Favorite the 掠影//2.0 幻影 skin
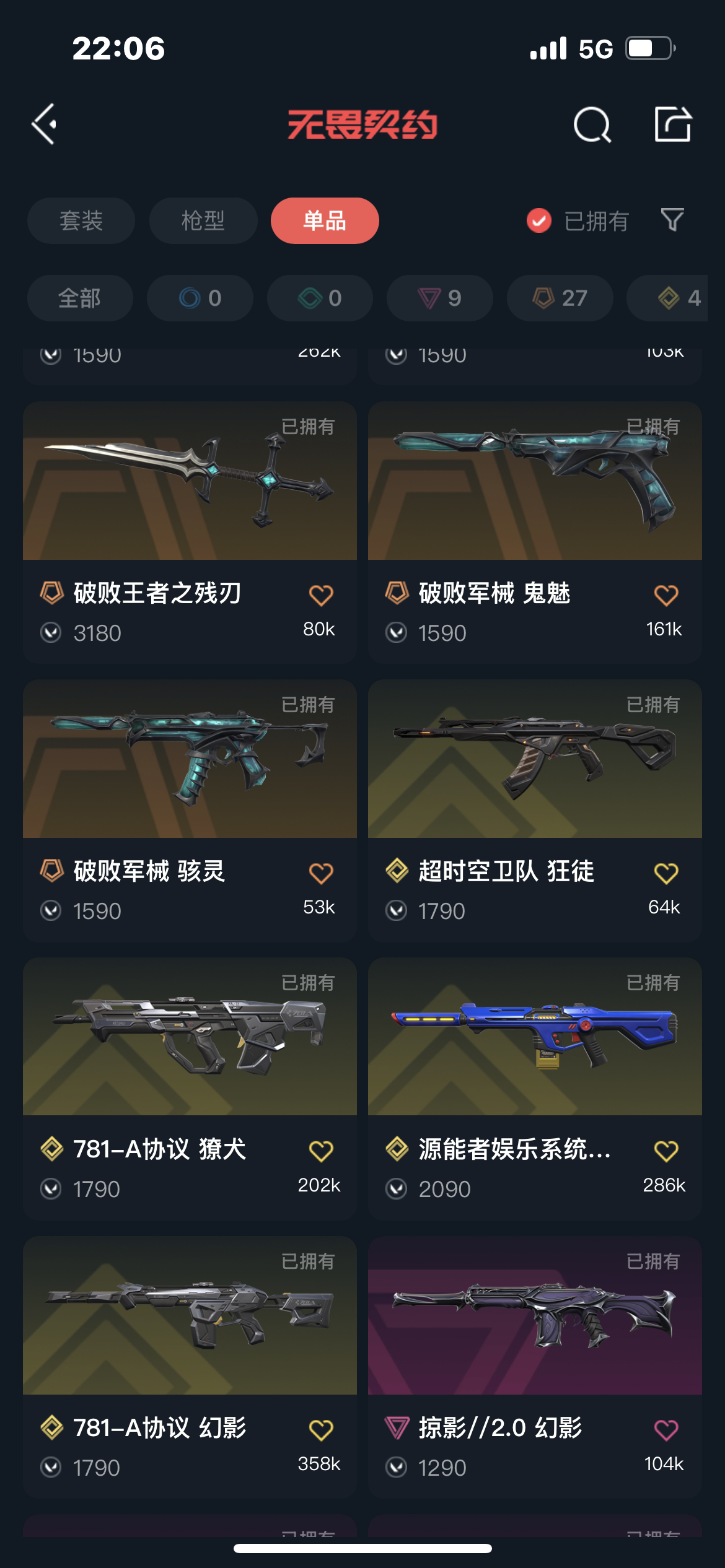This screenshot has height=1568, width=725. (666, 1430)
